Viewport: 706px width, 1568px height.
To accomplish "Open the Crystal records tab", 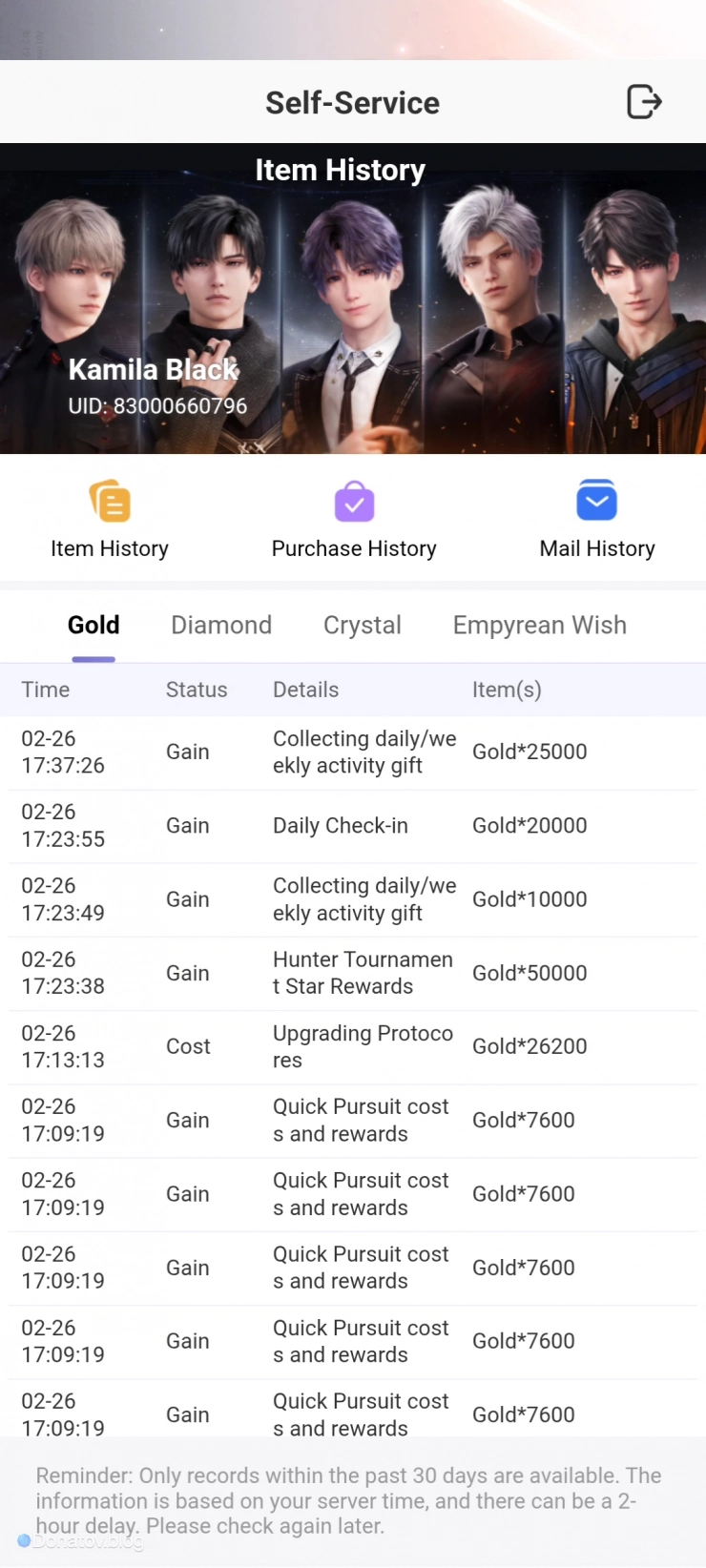I will pos(363,625).
